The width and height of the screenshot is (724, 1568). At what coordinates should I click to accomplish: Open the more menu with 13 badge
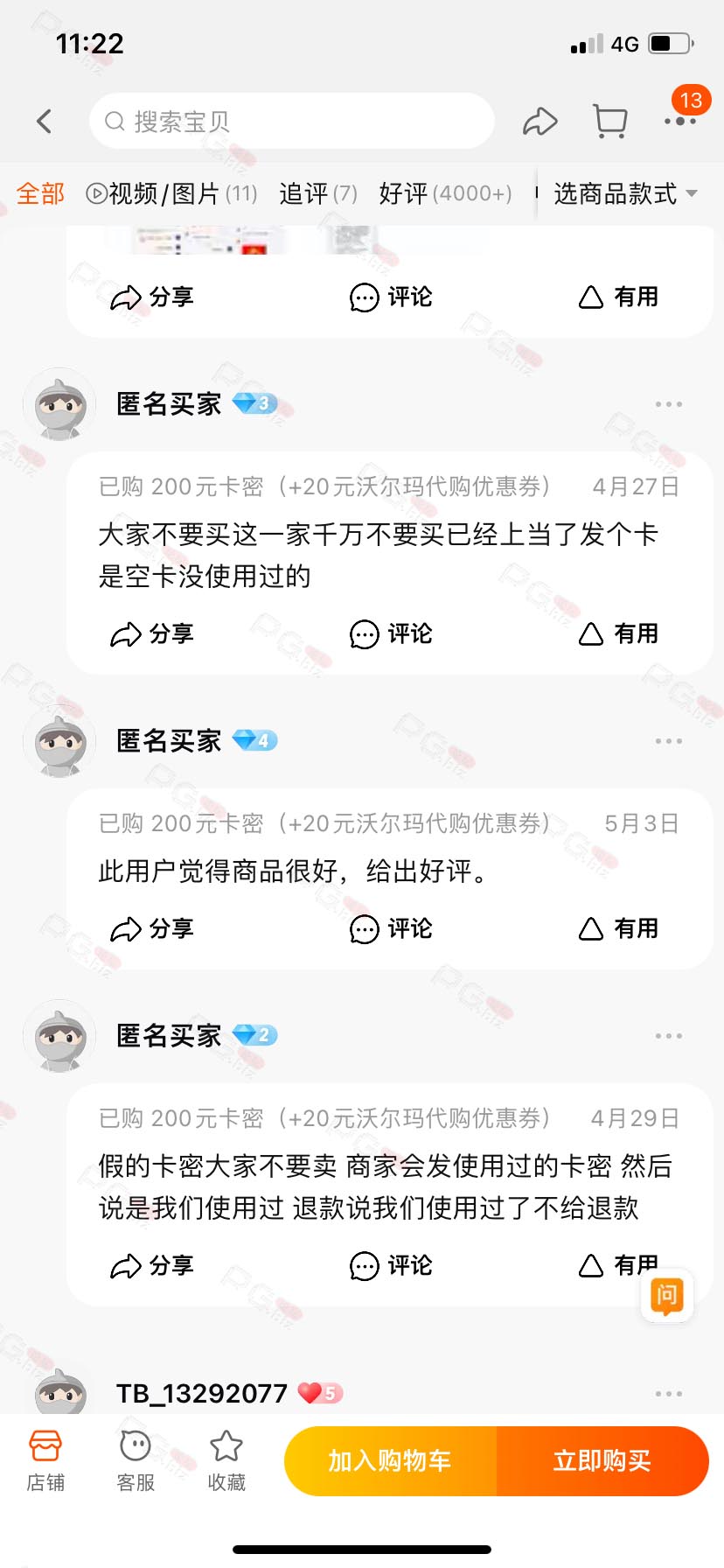click(x=679, y=121)
